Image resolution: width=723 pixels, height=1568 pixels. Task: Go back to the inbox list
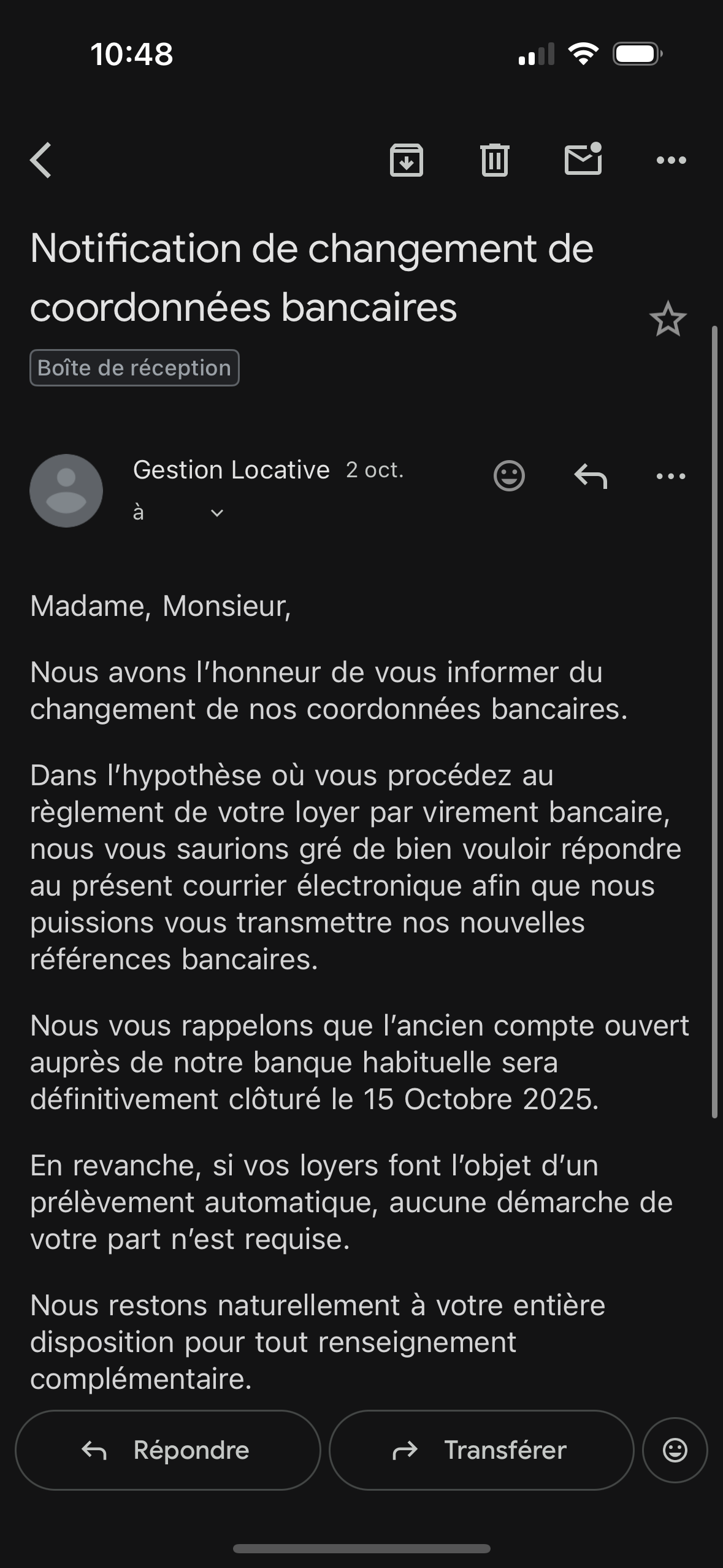[41, 161]
